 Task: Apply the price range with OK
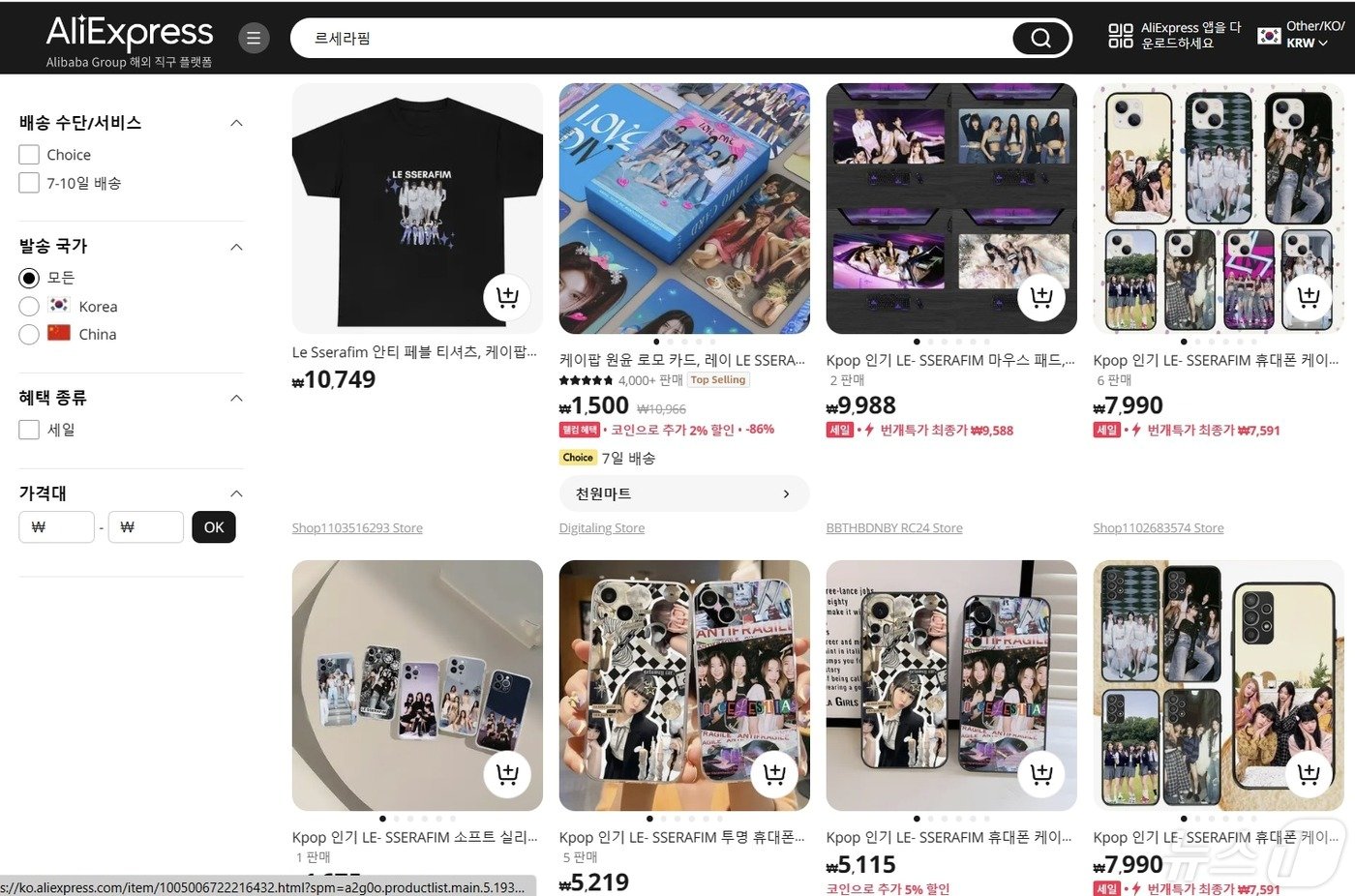point(214,527)
